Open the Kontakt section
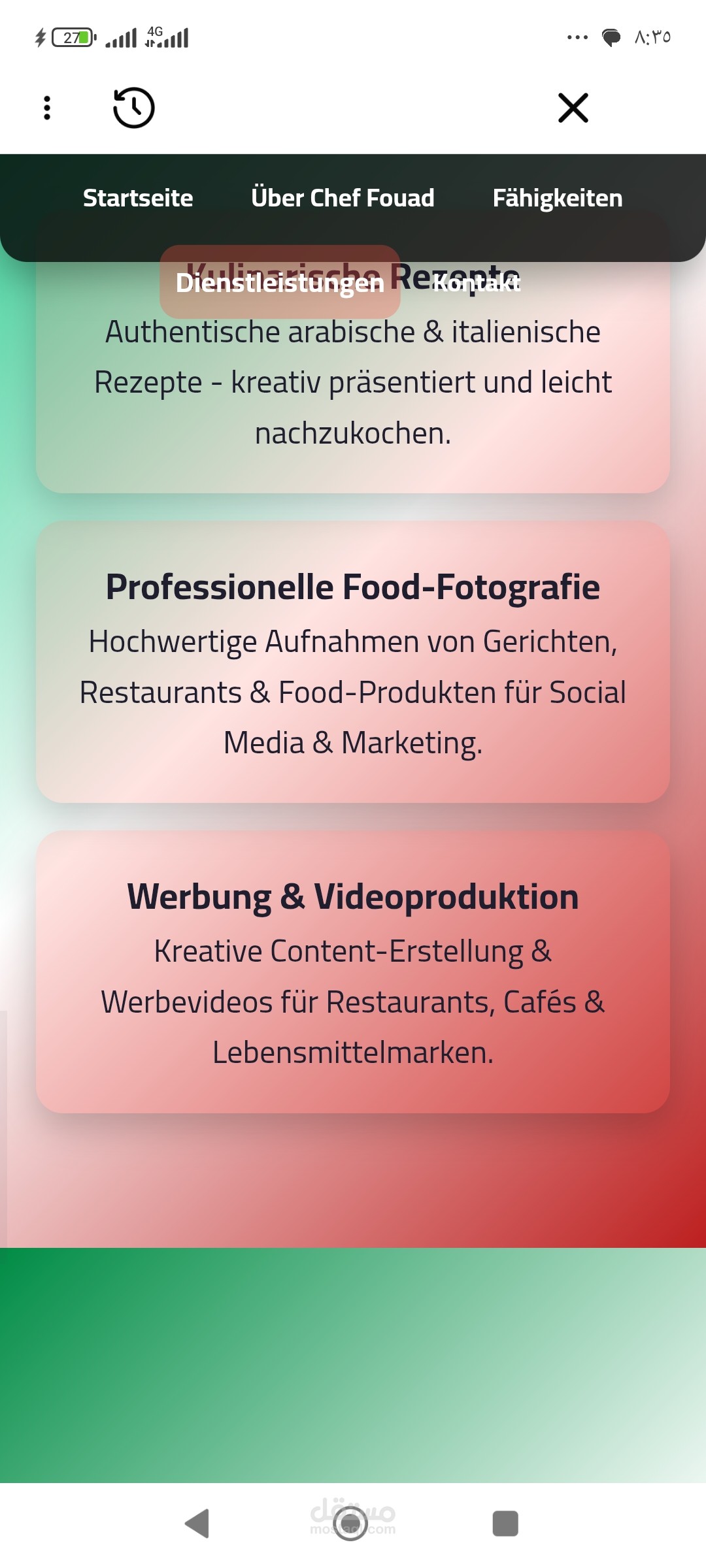 point(477,282)
